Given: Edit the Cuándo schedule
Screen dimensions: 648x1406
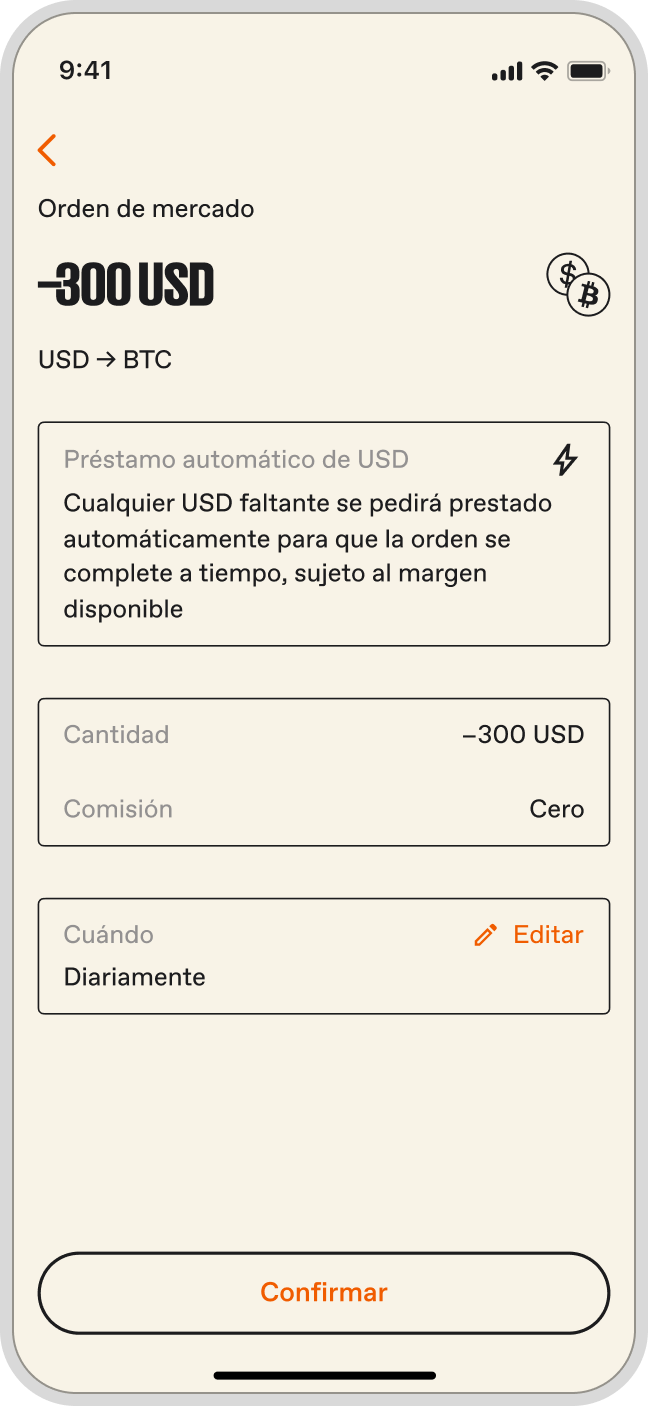Looking at the screenshot, I should coord(529,935).
